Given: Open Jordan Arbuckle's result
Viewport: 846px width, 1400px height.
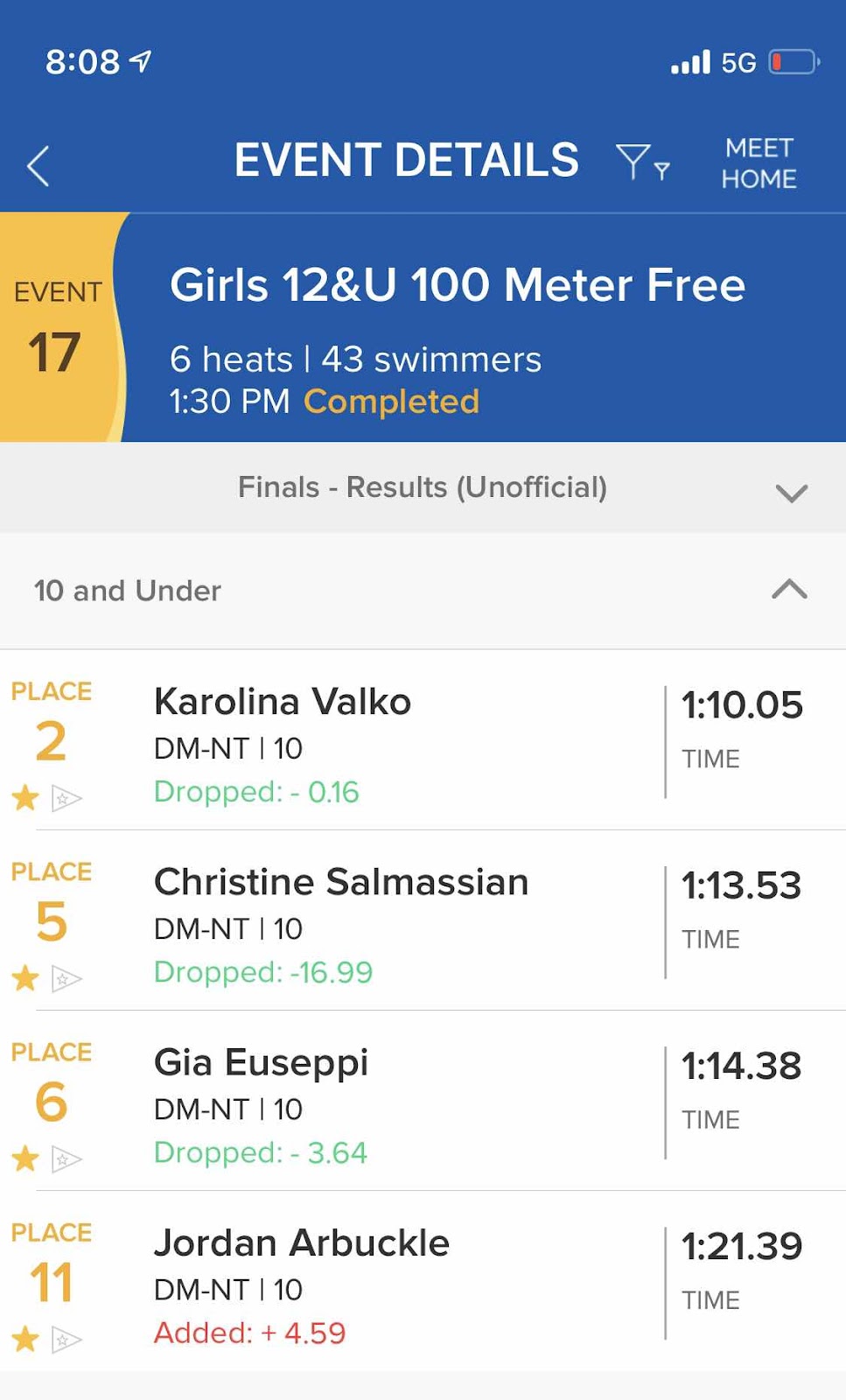Looking at the screenshot, I should tap(301, 1243).
